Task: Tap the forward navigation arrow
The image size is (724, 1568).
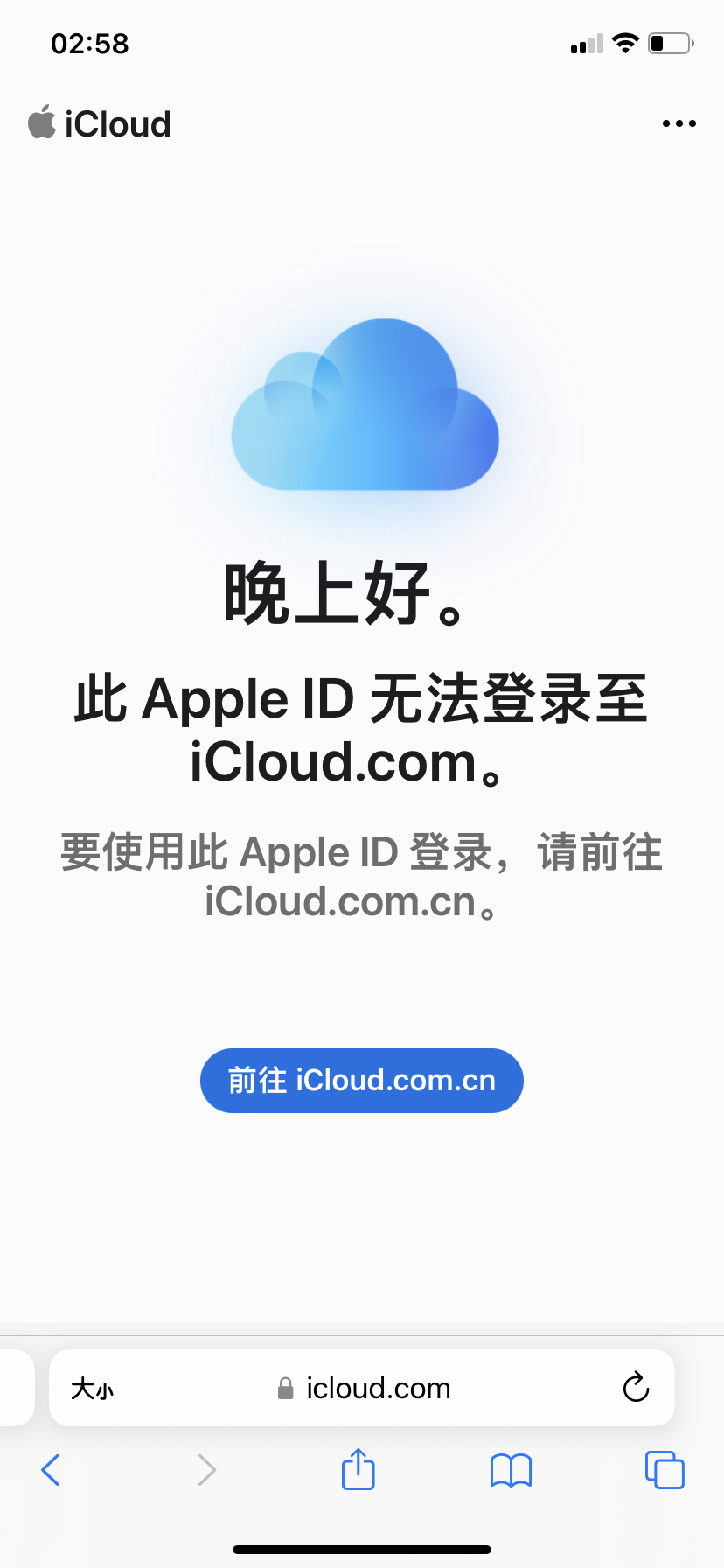Action: coord(206,1470)
